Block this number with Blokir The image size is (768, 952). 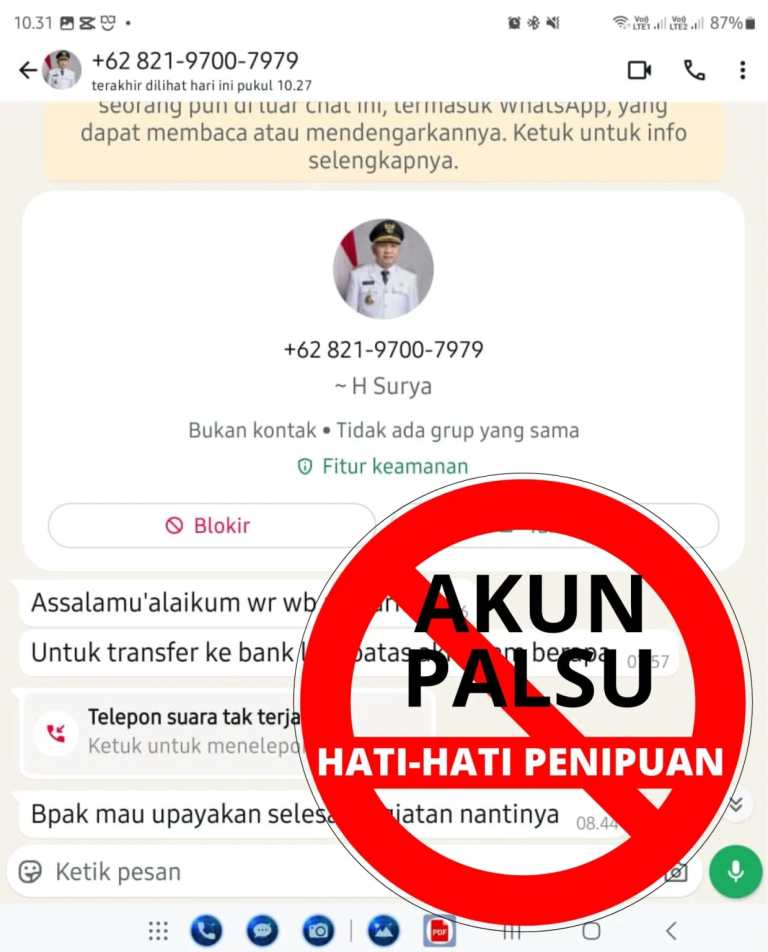[209, 525]
